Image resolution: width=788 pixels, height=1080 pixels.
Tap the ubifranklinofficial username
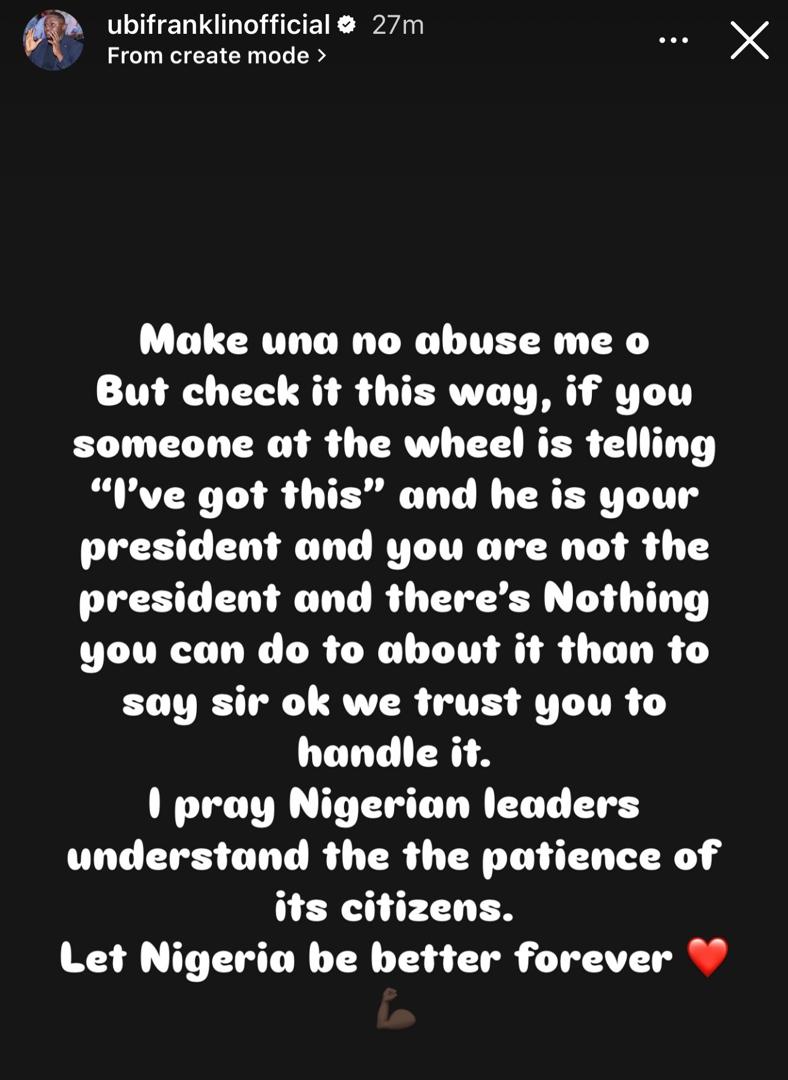218,25
